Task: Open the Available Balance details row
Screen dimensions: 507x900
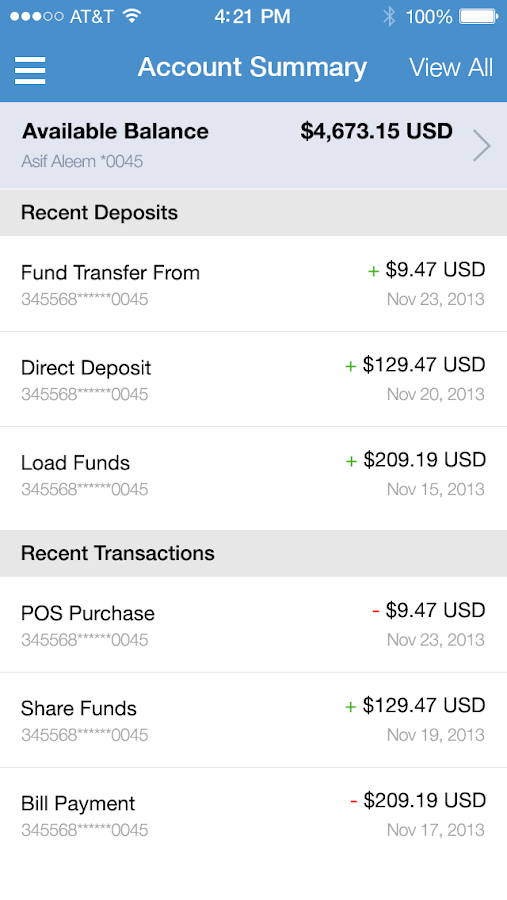Action: (x=253, y=146)
